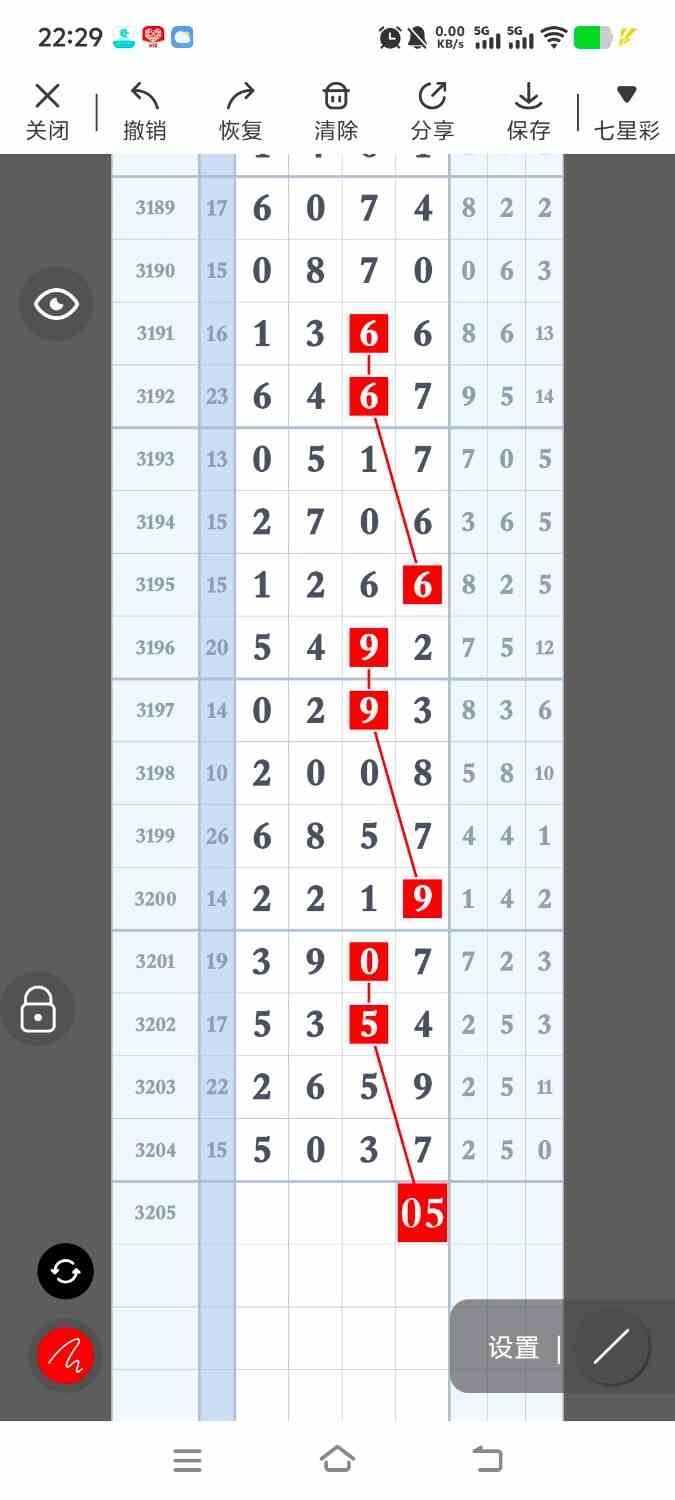
Task: Toggle the eye visibility button
Action: 56,304
